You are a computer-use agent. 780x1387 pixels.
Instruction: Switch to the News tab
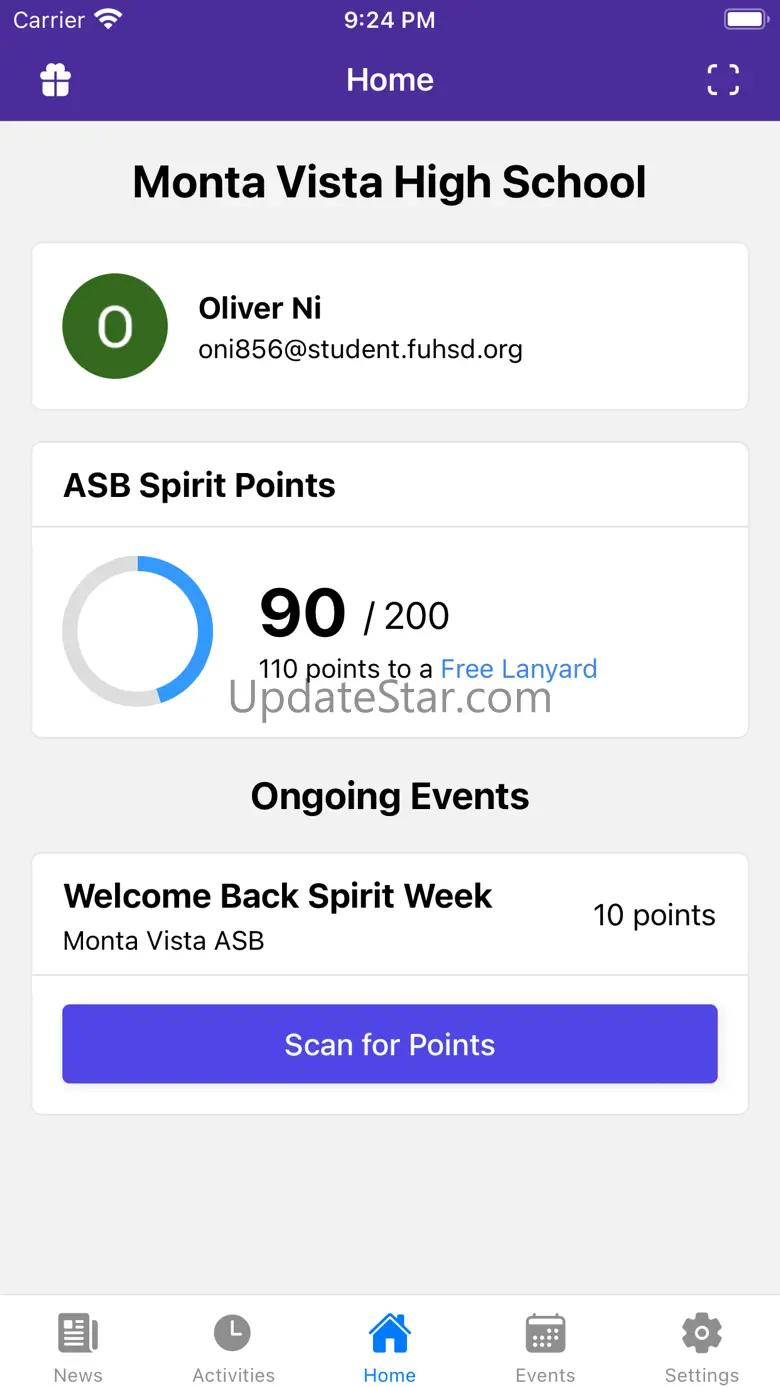pos(78,1346)
